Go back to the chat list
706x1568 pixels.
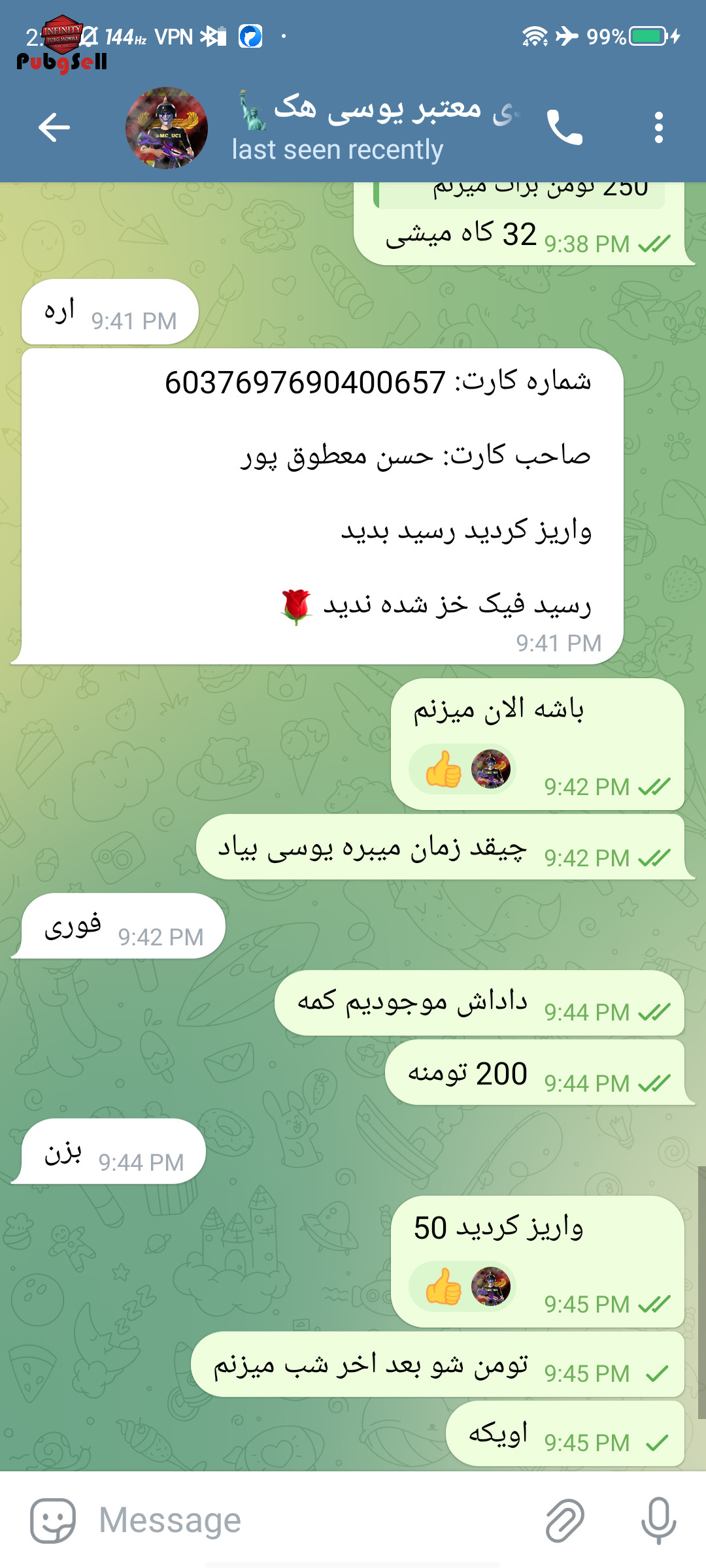[x=54, y=127]
